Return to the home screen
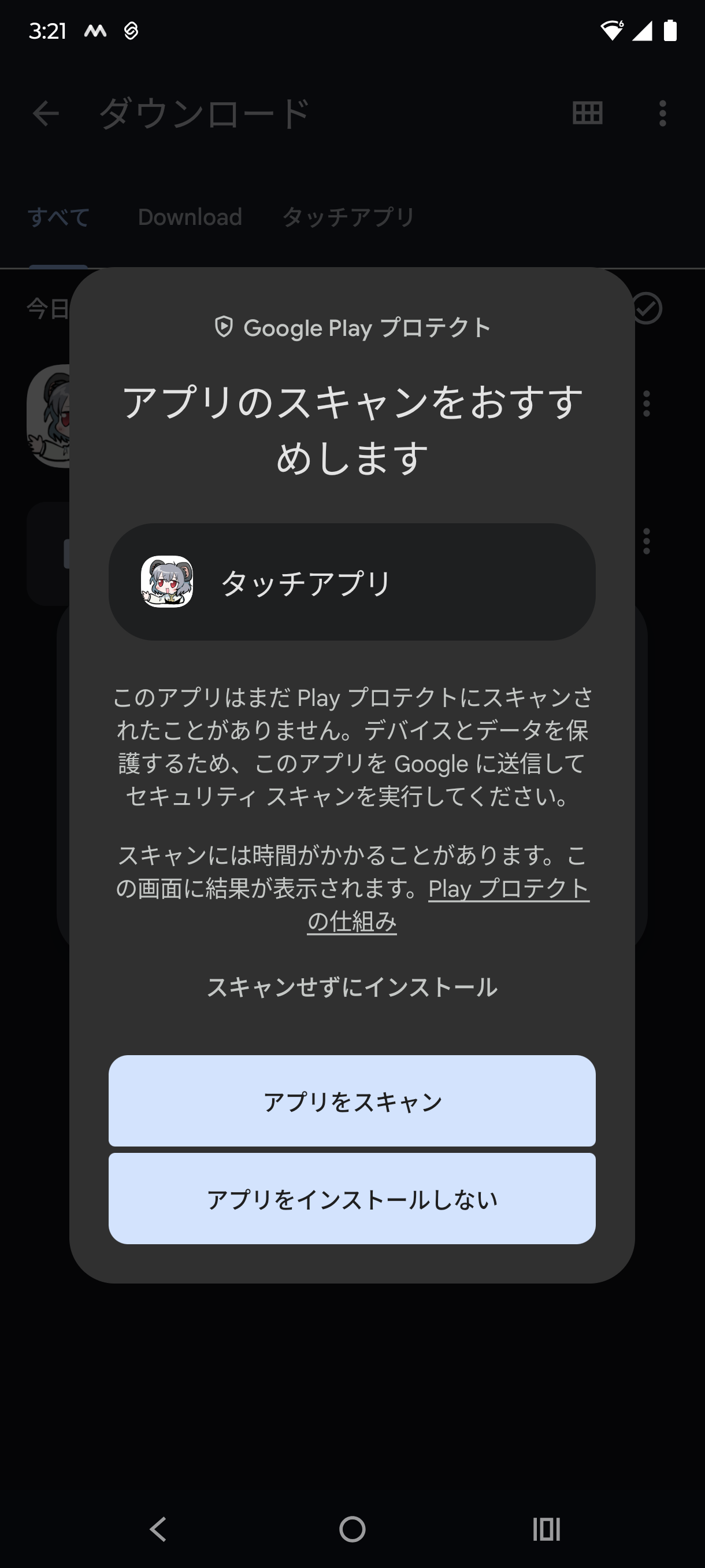The height and width of the screenshot is (1568, 705). click(352, 1529)
